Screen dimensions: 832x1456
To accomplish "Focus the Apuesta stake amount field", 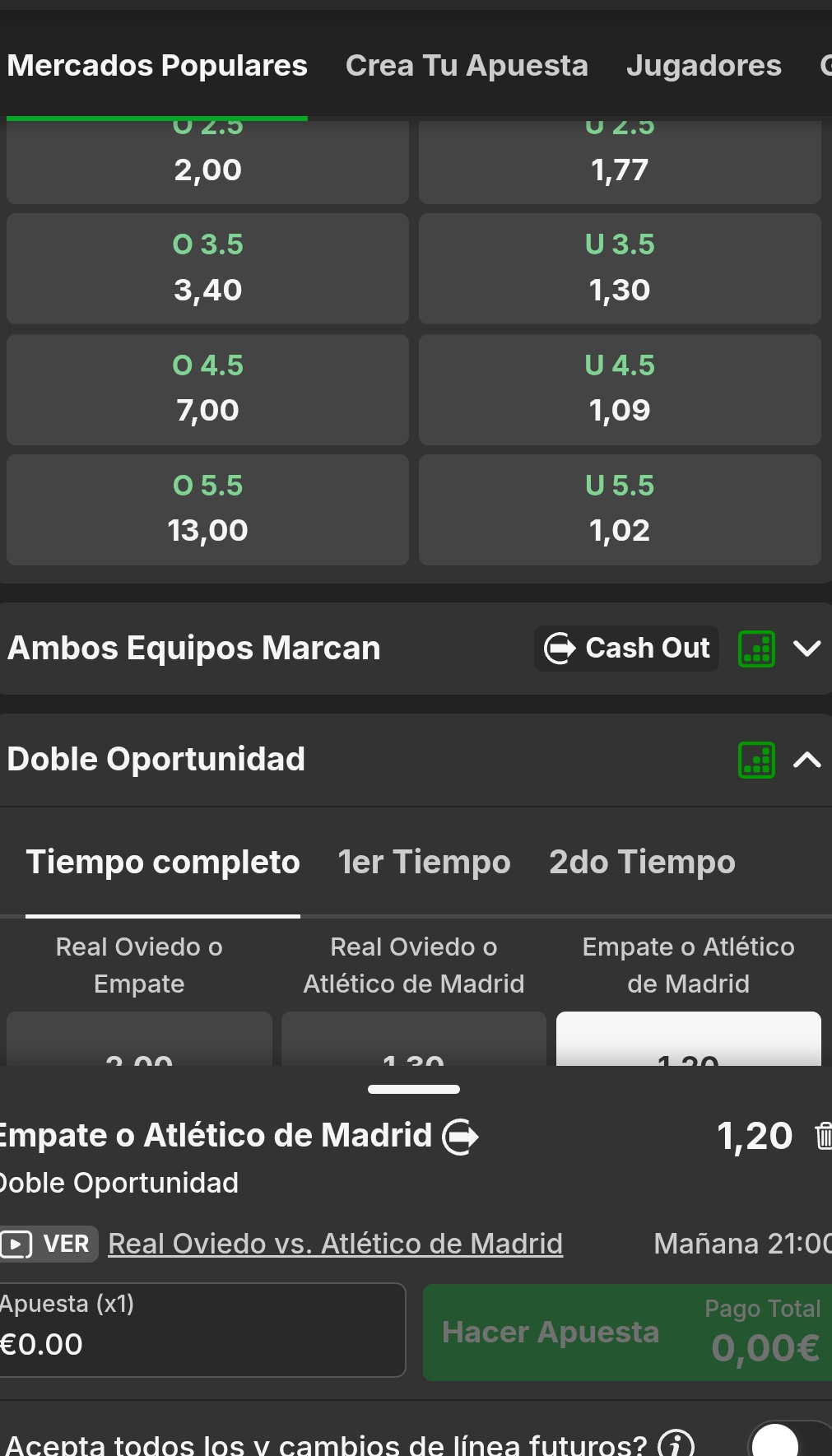I will (202, 1330).
